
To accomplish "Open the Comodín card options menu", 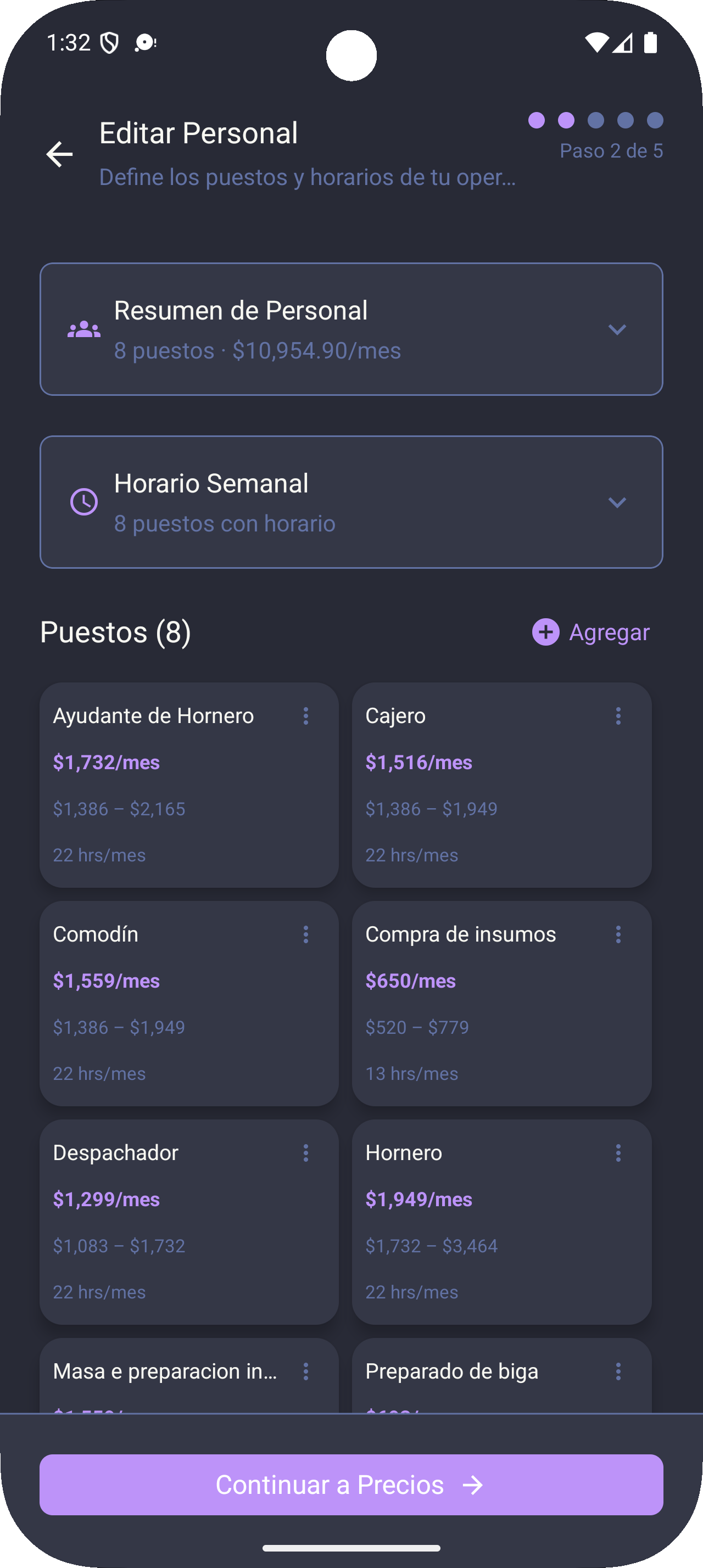I will pos(305,934).
